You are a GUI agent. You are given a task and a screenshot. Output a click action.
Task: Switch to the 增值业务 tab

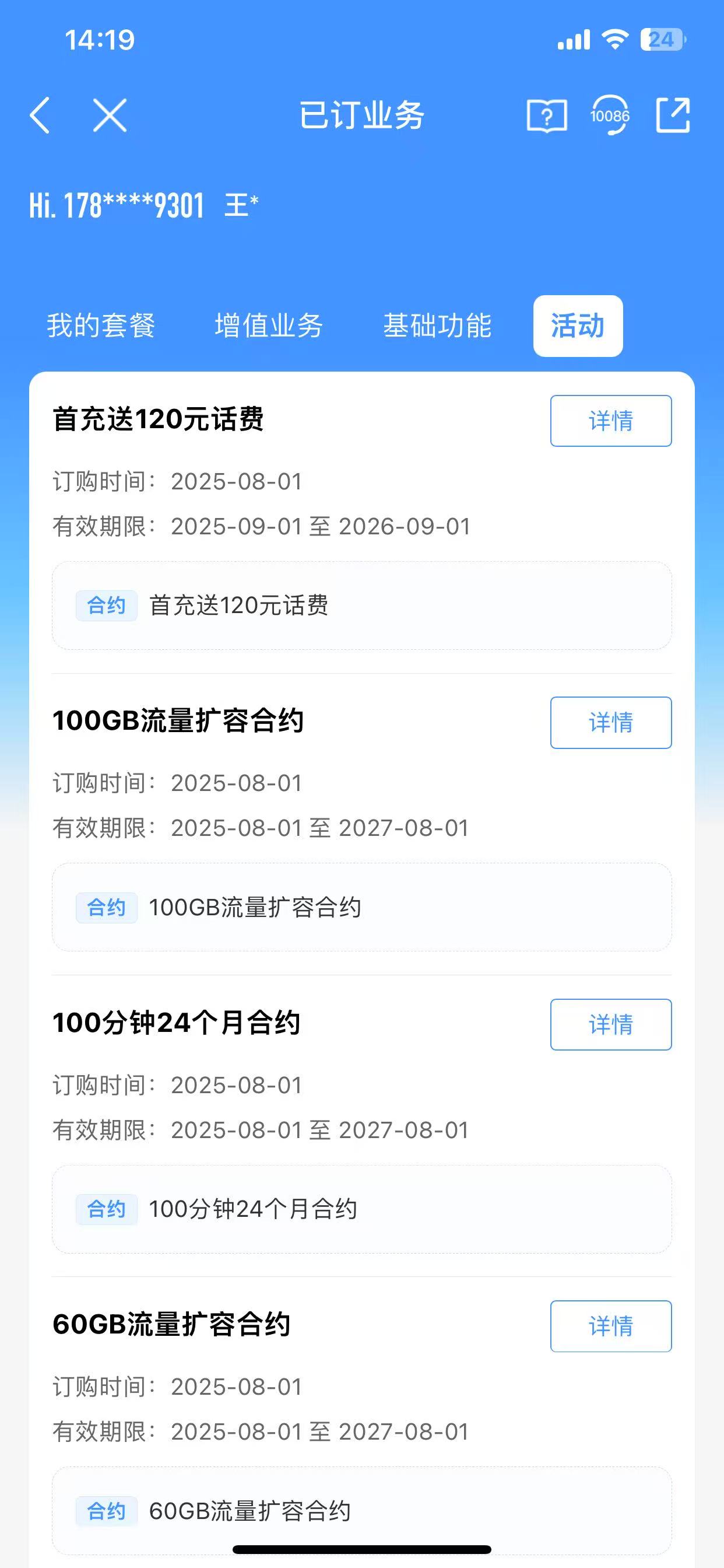click(x=269, y=325)
